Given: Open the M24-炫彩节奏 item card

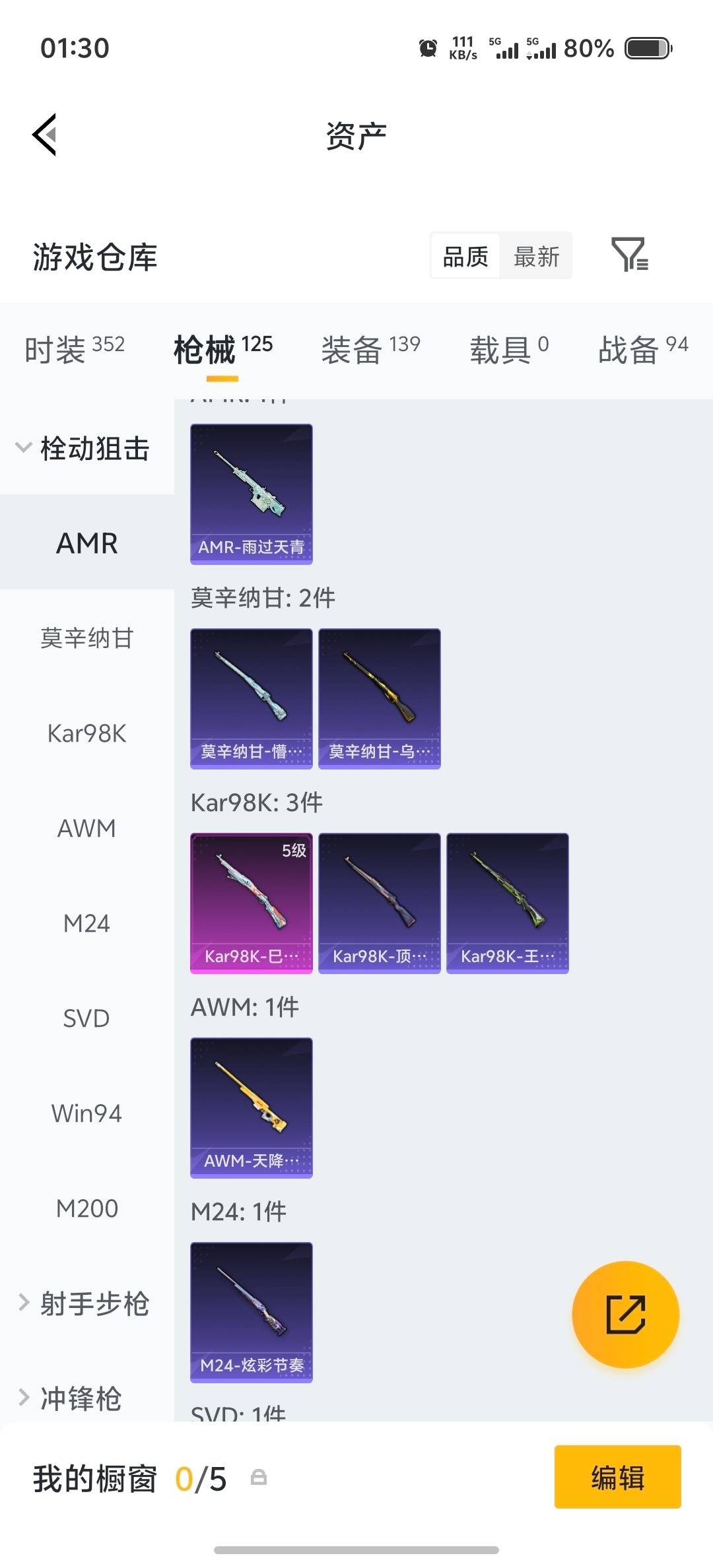Looking at the screenshot, I should point(251,1313).
